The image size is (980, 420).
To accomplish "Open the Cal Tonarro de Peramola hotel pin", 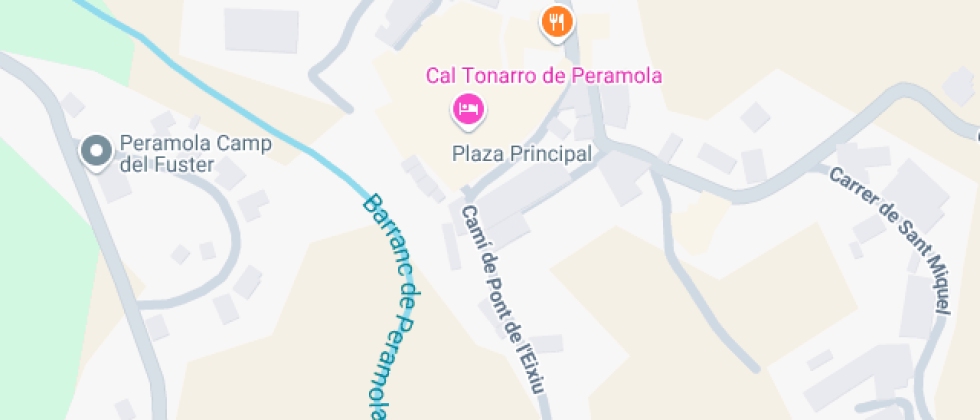I will [468, 108].
